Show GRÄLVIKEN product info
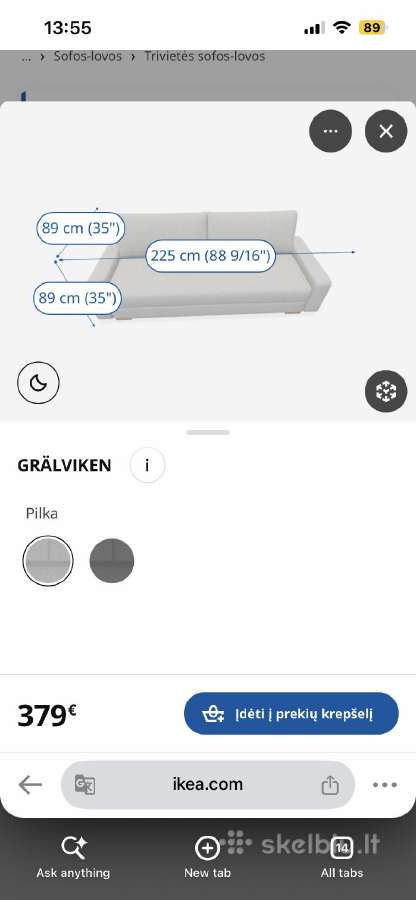 pos(147,465)
